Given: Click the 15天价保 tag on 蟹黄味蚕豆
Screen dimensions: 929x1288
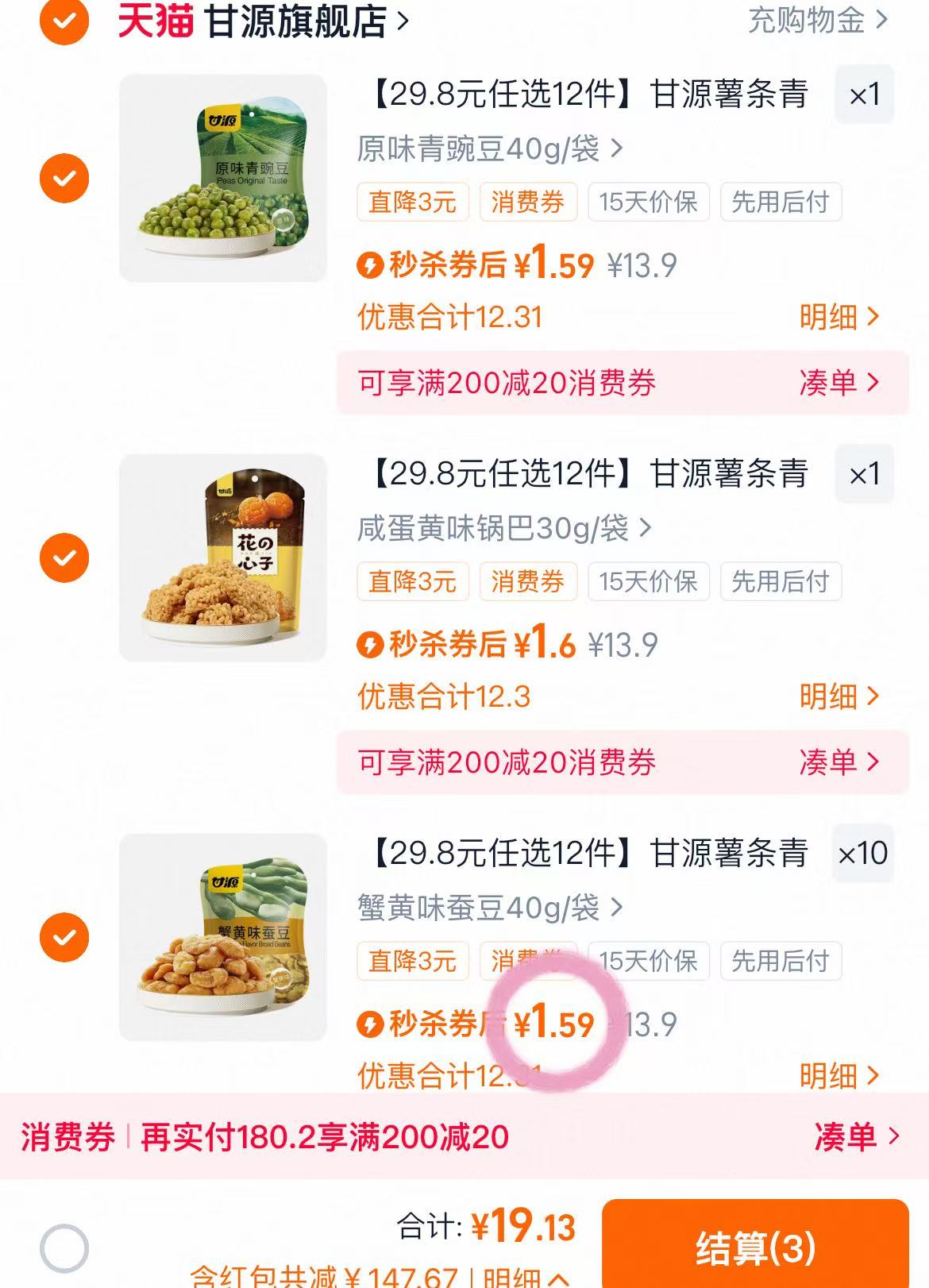Looking at the screenshot, I should coord(648,961).
